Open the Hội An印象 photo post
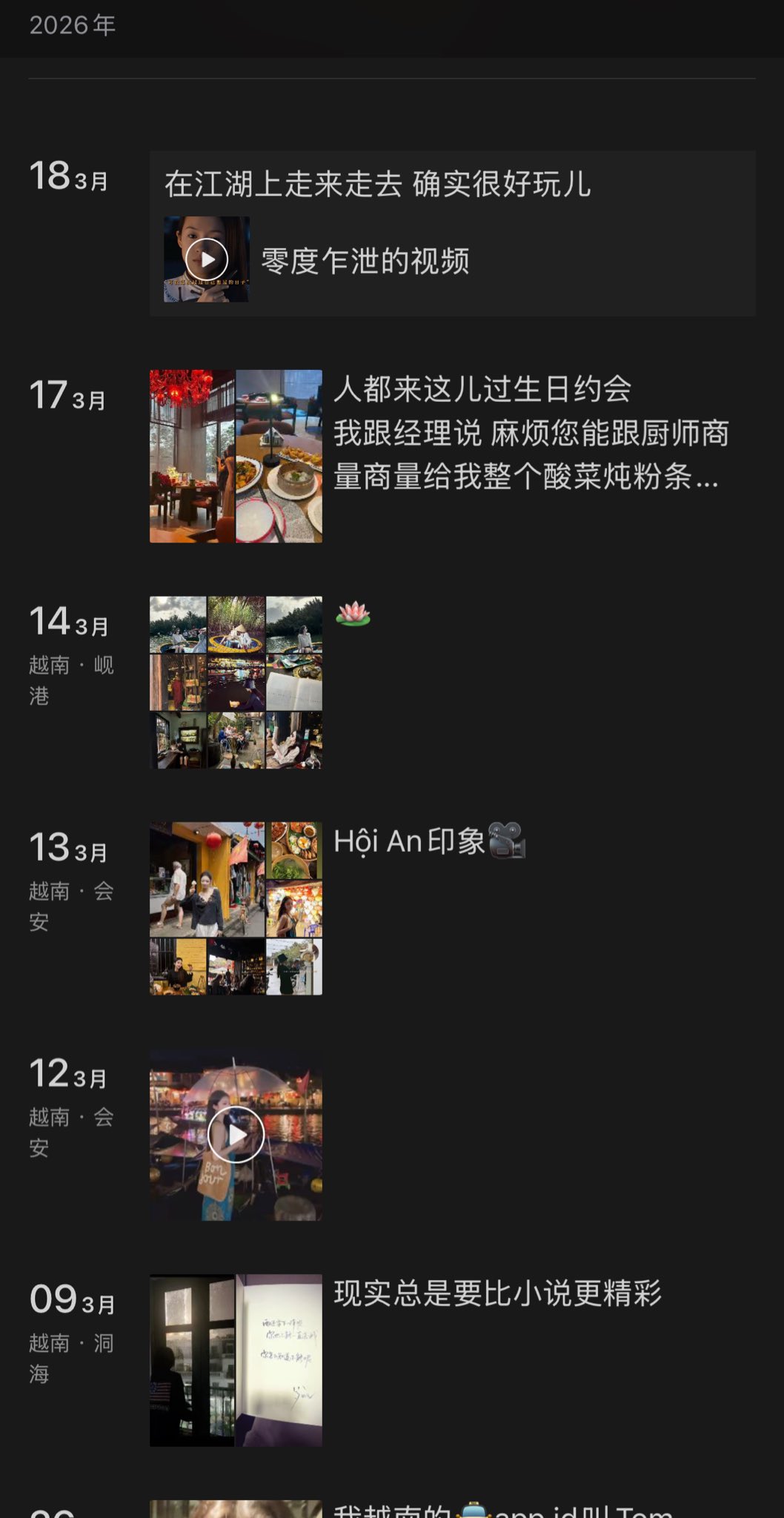The width and height of the screenshot is (784, 1518). (x=236, y=908)
